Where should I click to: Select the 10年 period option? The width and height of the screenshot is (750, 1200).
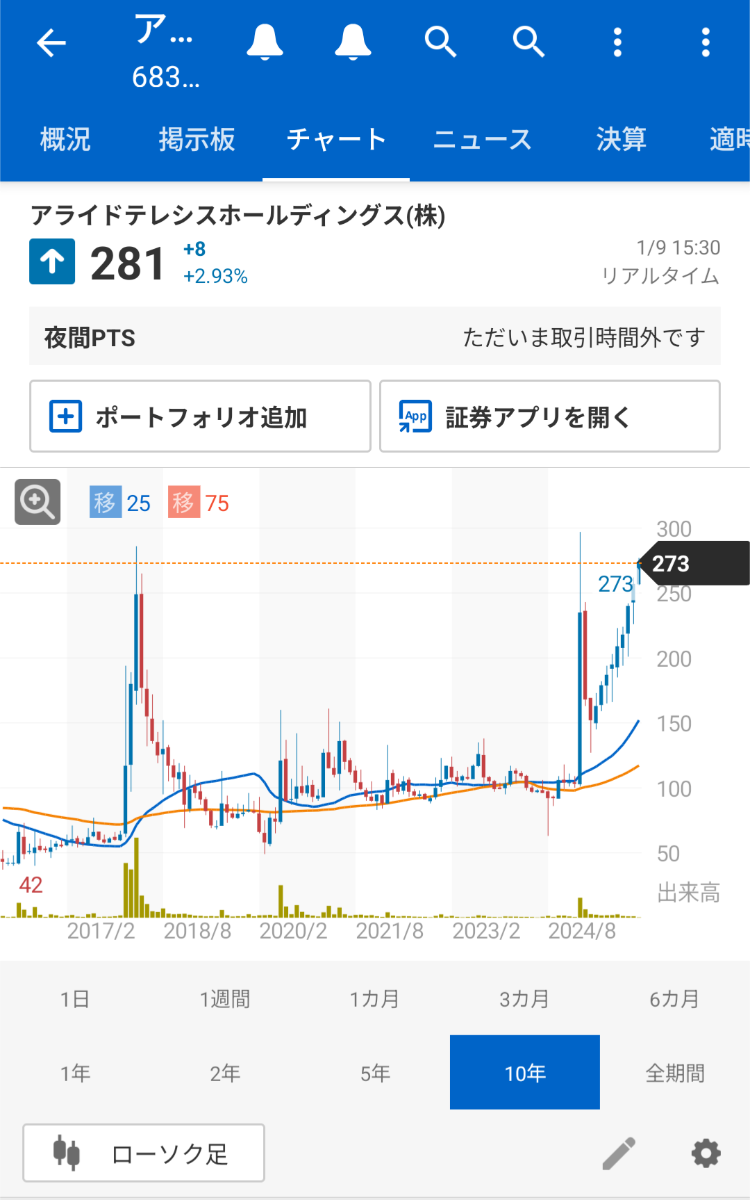point(524,1071)
